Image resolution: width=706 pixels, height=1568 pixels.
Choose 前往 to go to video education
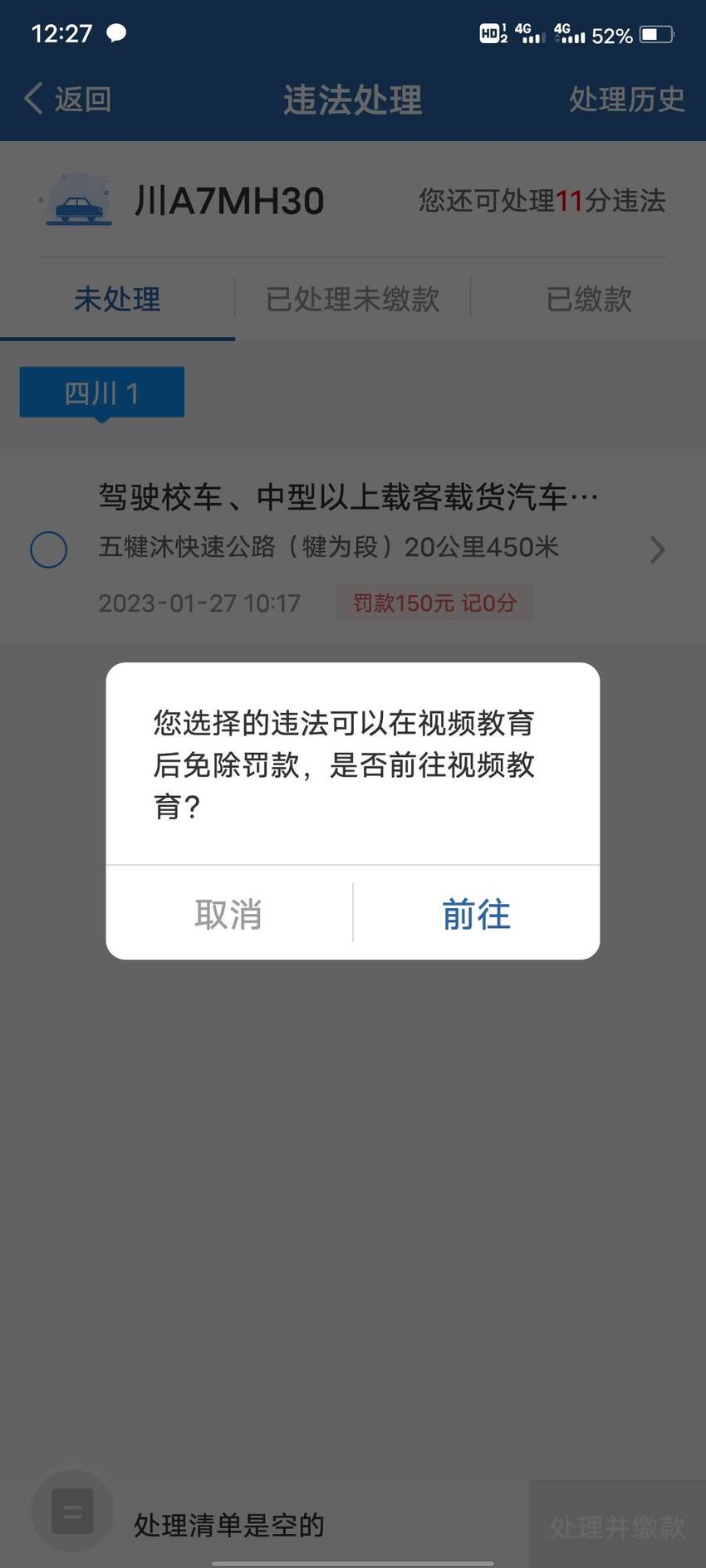click(x=477, y=914)
